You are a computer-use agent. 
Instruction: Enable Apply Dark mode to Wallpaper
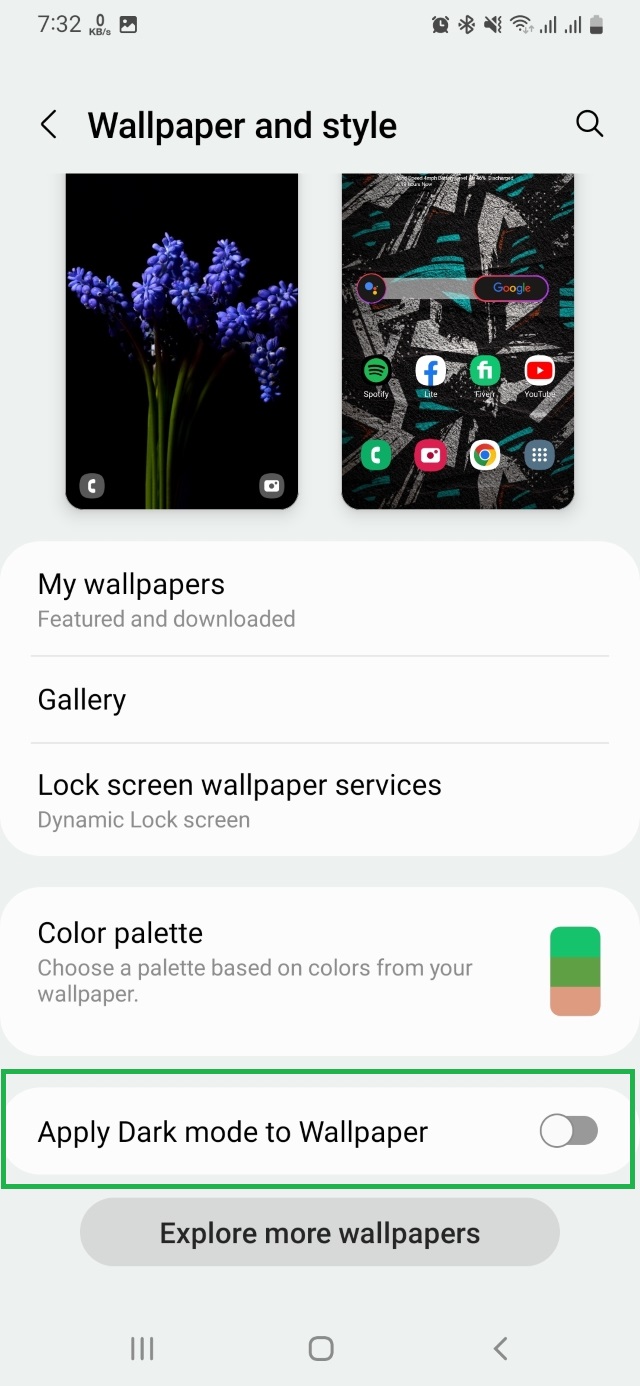tap(568, 1131)
